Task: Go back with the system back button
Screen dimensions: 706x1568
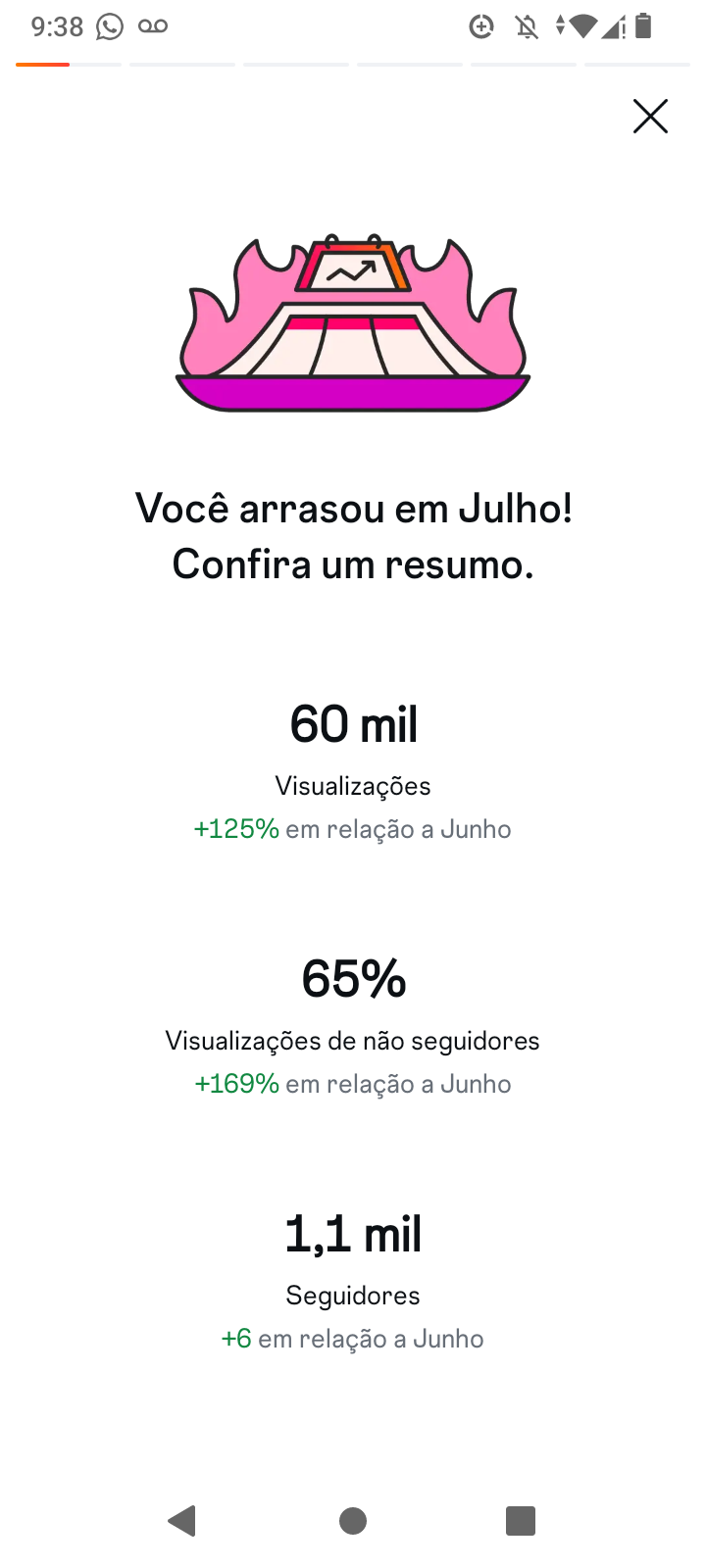Action: tap(182, 1521)
